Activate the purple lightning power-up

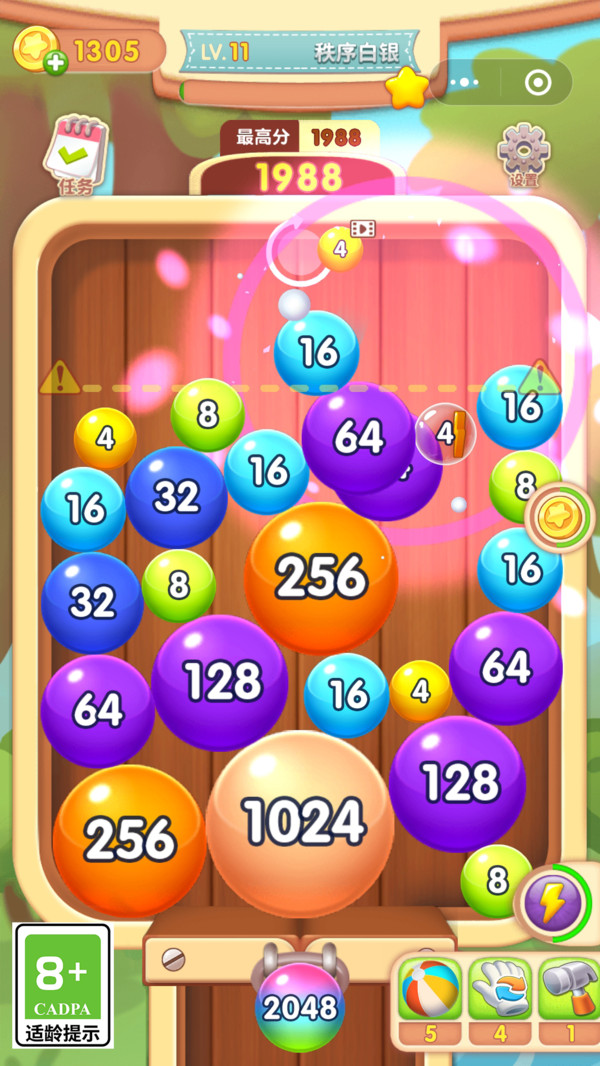pos(553,903)
